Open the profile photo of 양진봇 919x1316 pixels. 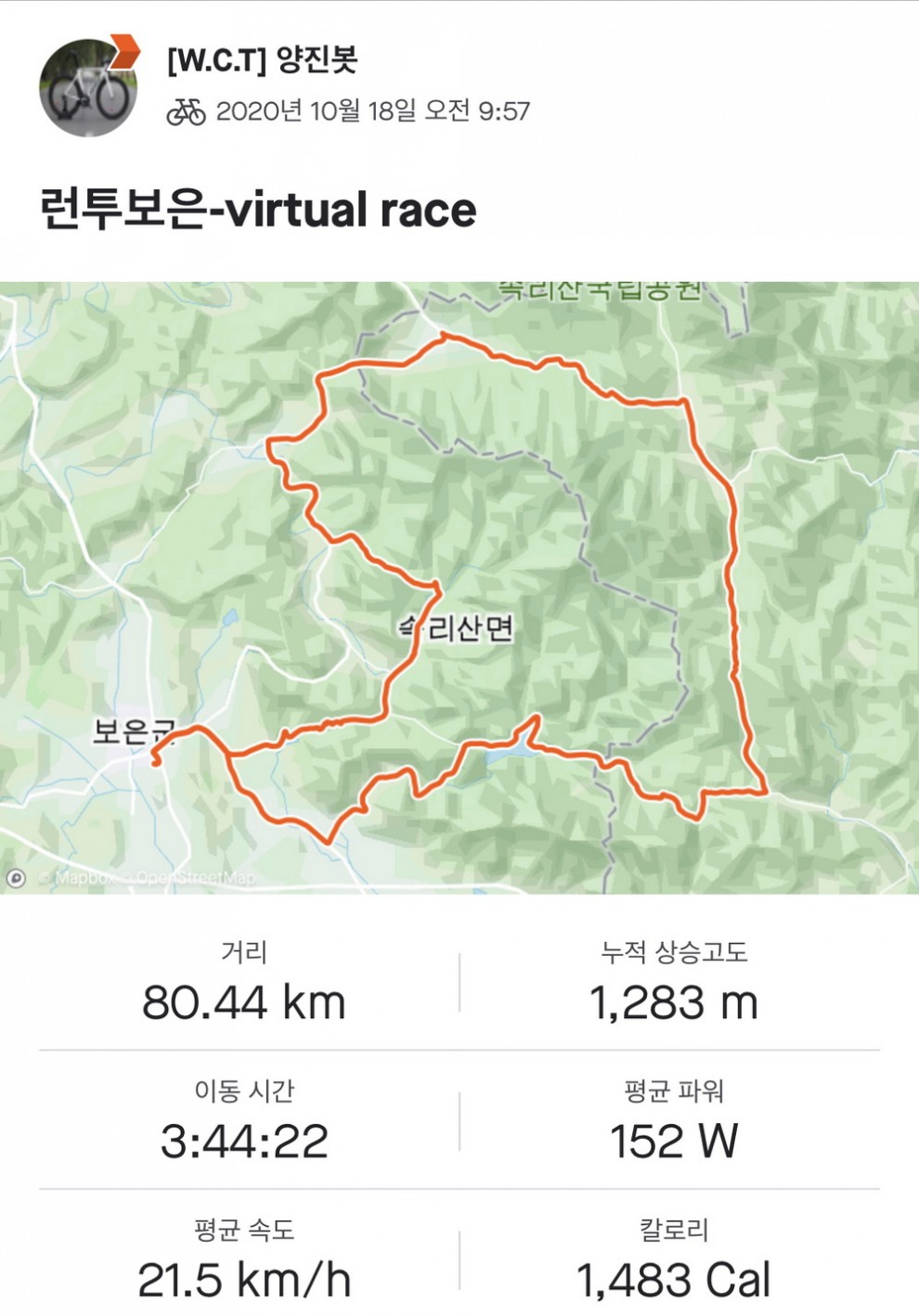[x=87, y=88]
